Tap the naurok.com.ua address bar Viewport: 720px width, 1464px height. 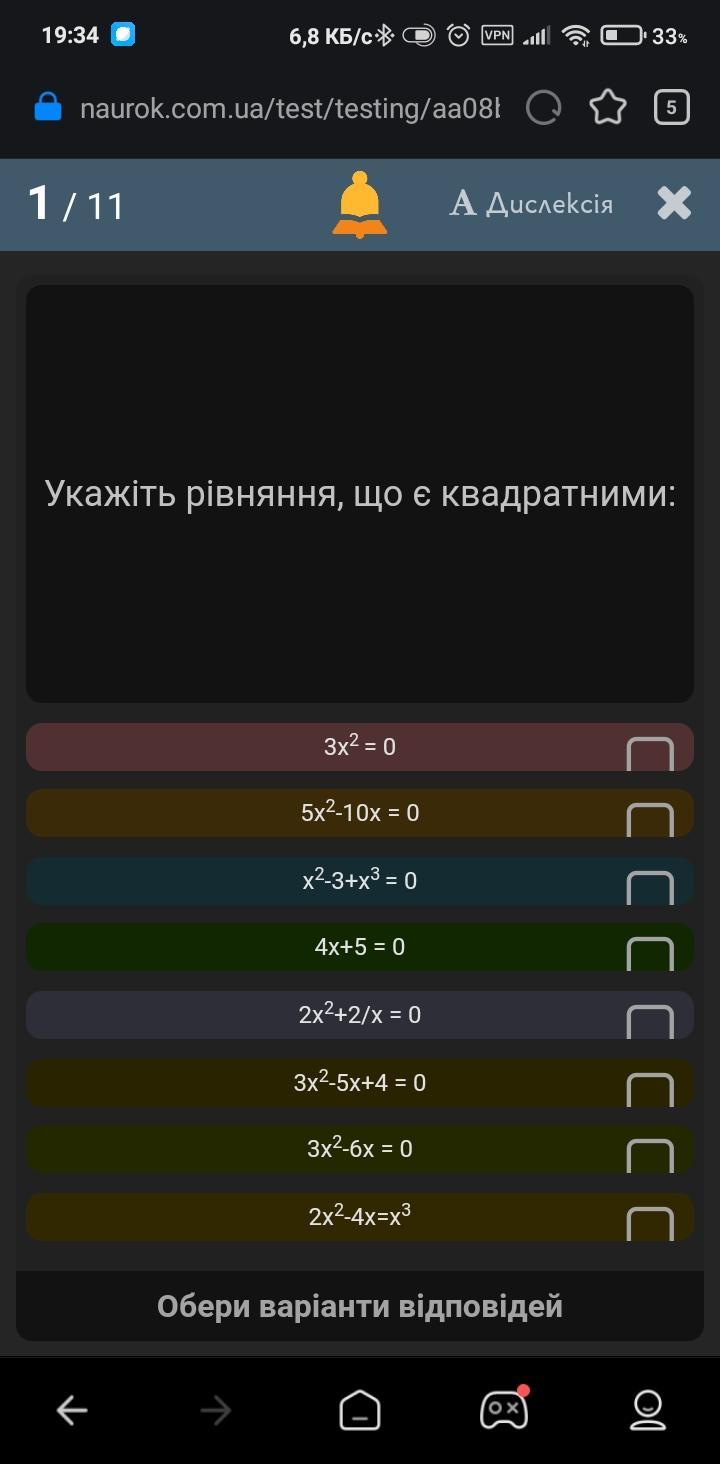pos(288,108)
